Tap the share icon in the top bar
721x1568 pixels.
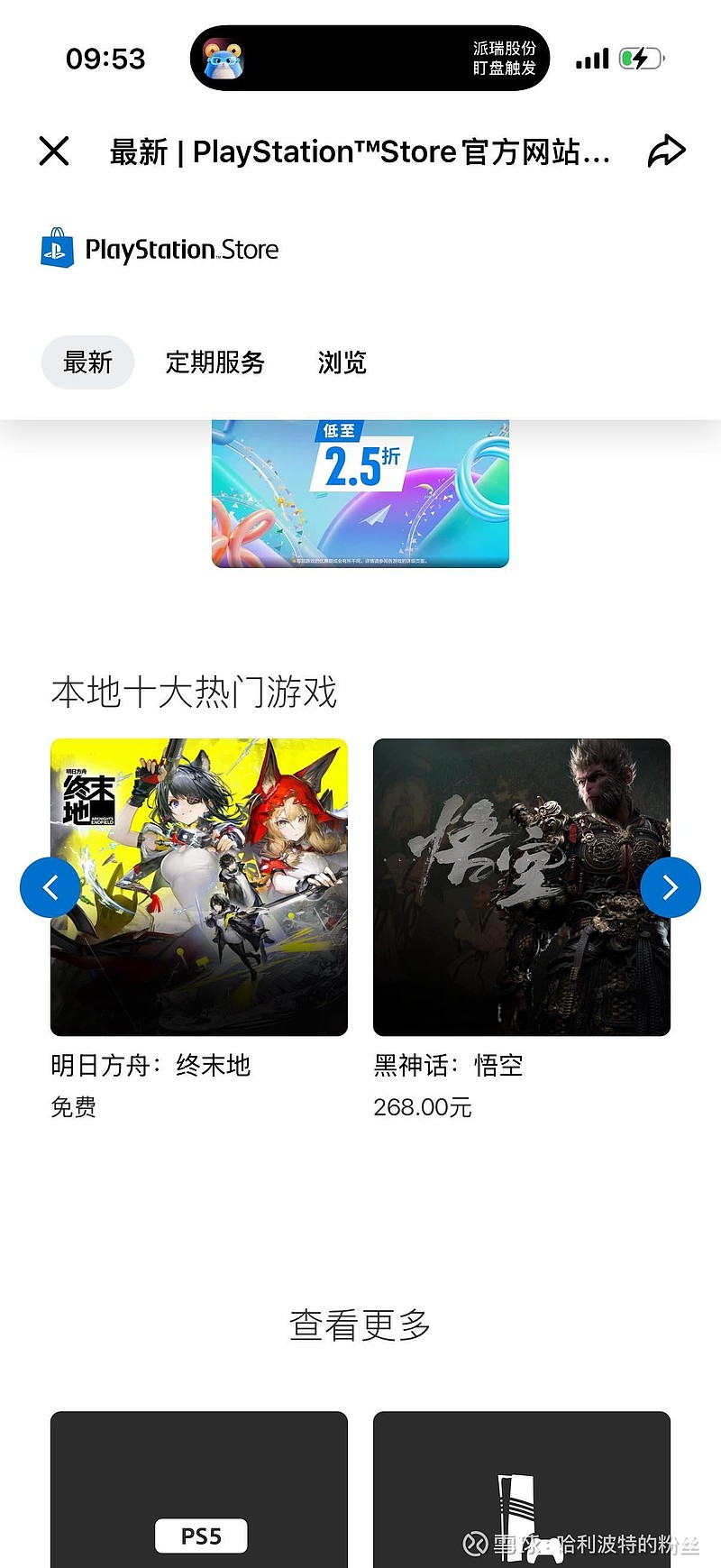pyautogui.click(x=667, y=151)
